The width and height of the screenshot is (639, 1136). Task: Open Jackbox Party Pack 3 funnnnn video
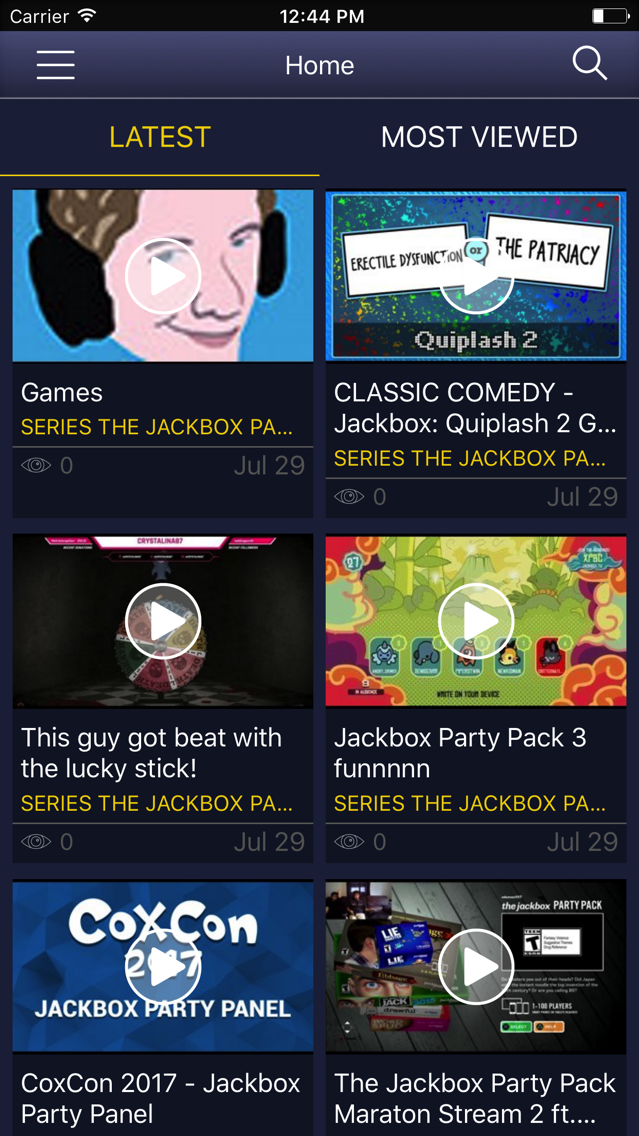[476, 621]
